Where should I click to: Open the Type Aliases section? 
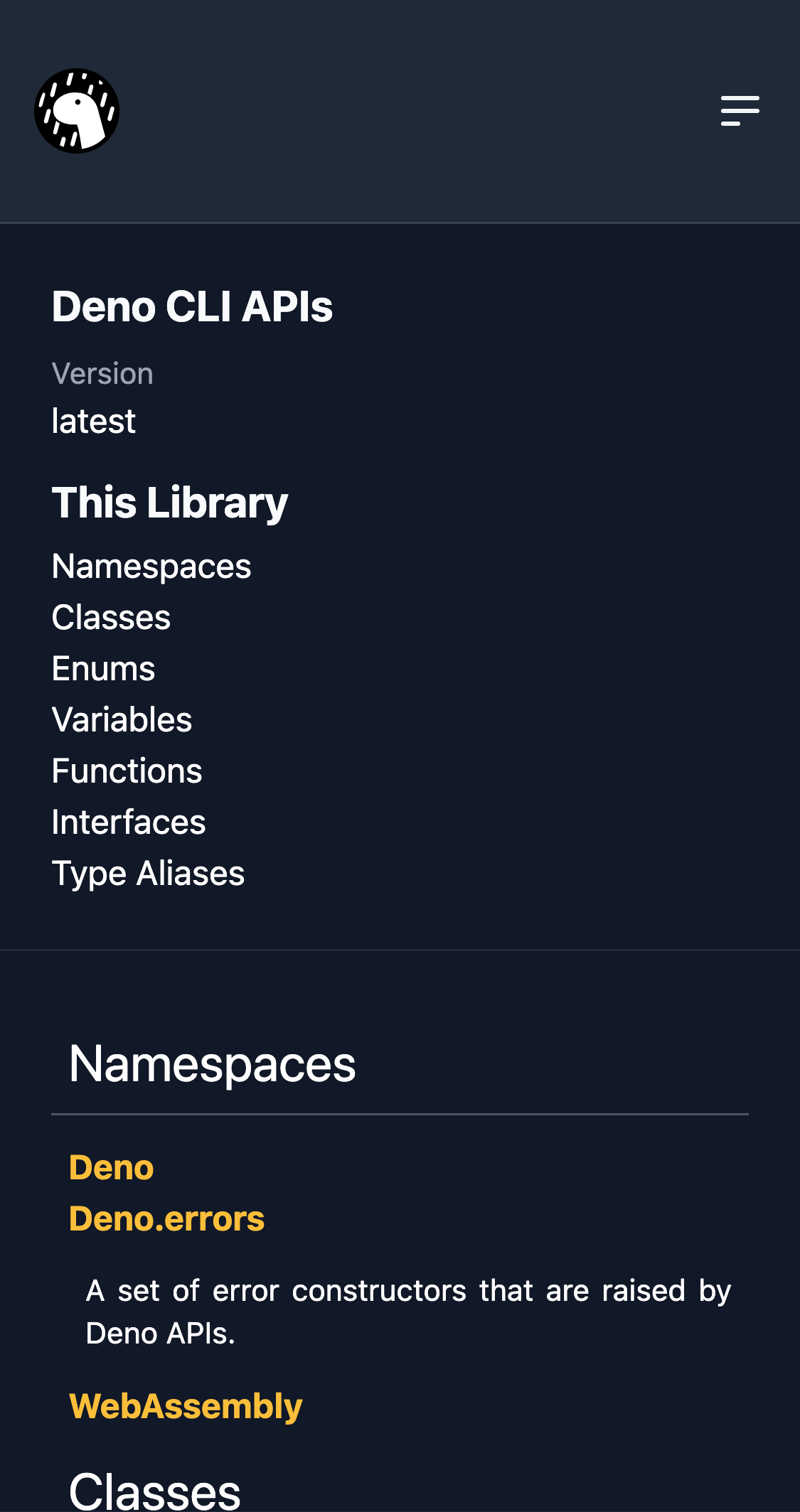(148, 874)
